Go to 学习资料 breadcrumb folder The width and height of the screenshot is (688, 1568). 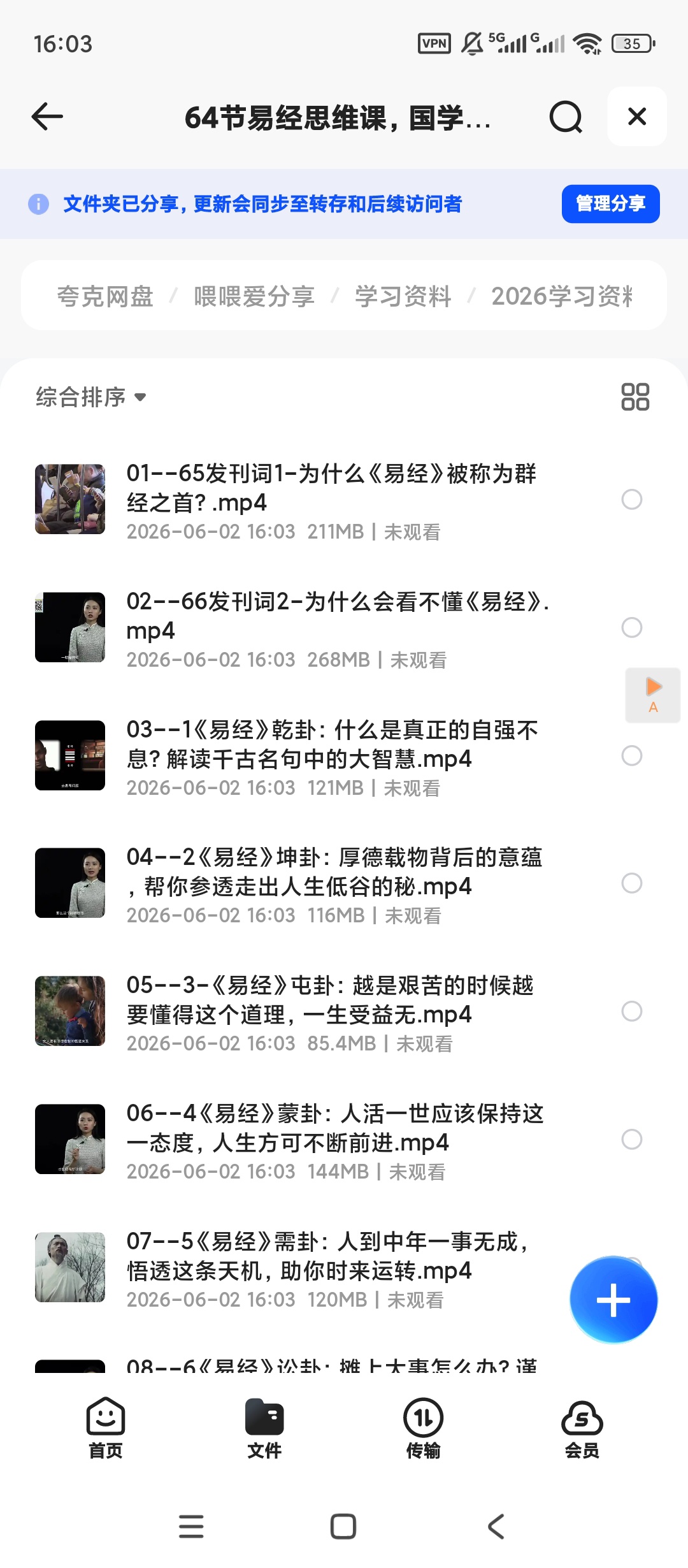(x=403, y=296)
